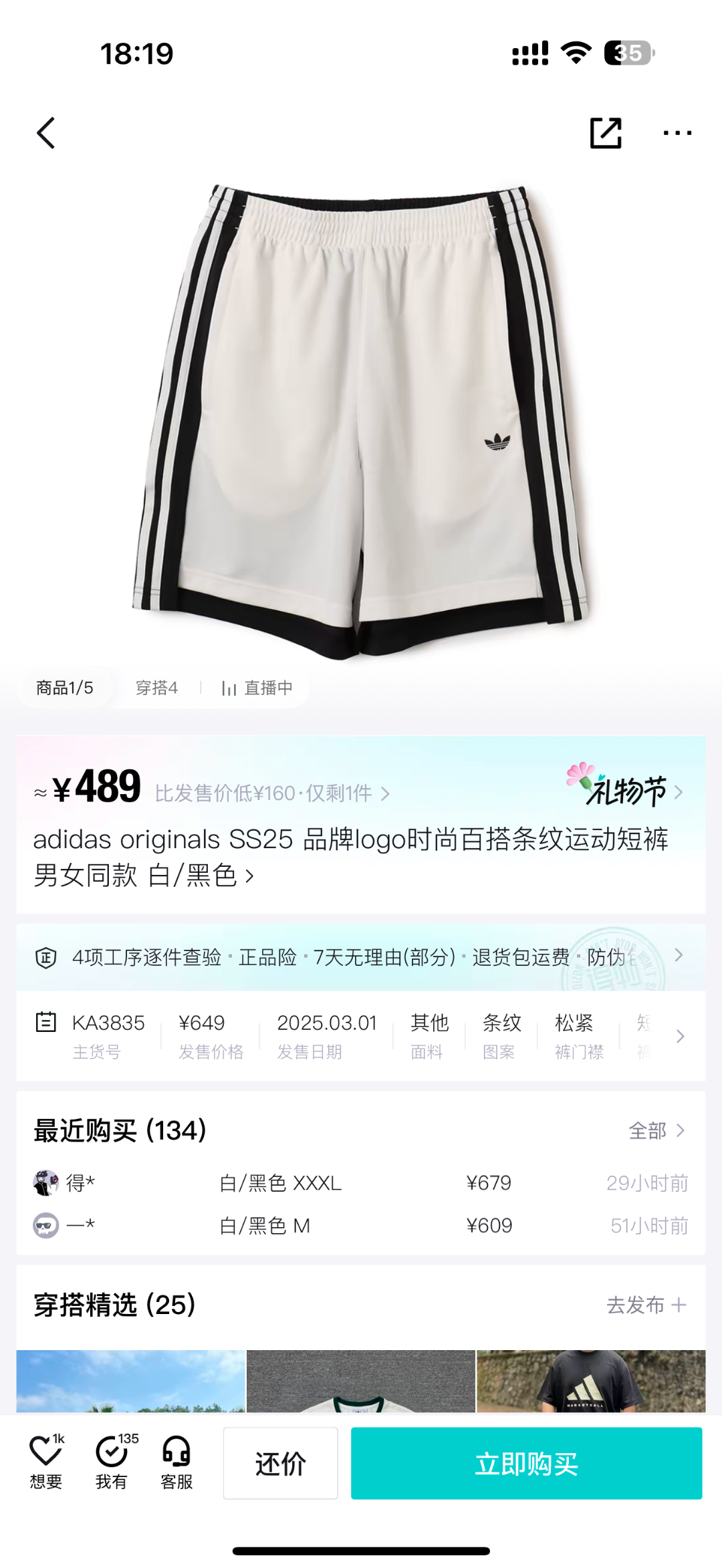The height and width of the screenshot is (1568, 722).
Task: Add item to 想要 wishlist
Action: [x=46, y=1462]
